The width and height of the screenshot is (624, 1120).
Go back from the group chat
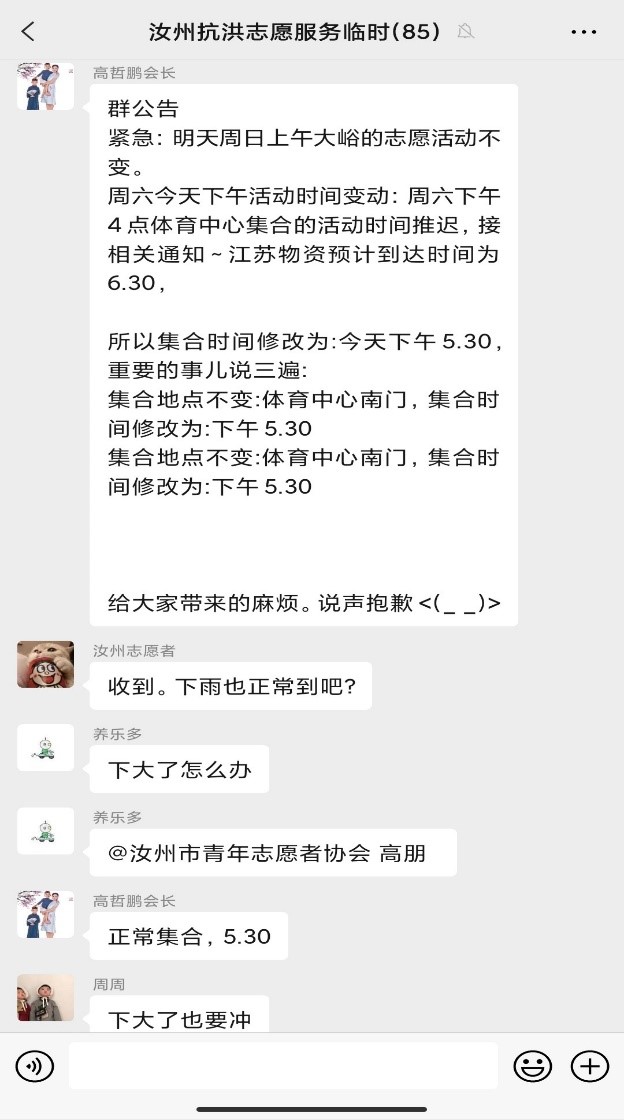tap(28, 32)
